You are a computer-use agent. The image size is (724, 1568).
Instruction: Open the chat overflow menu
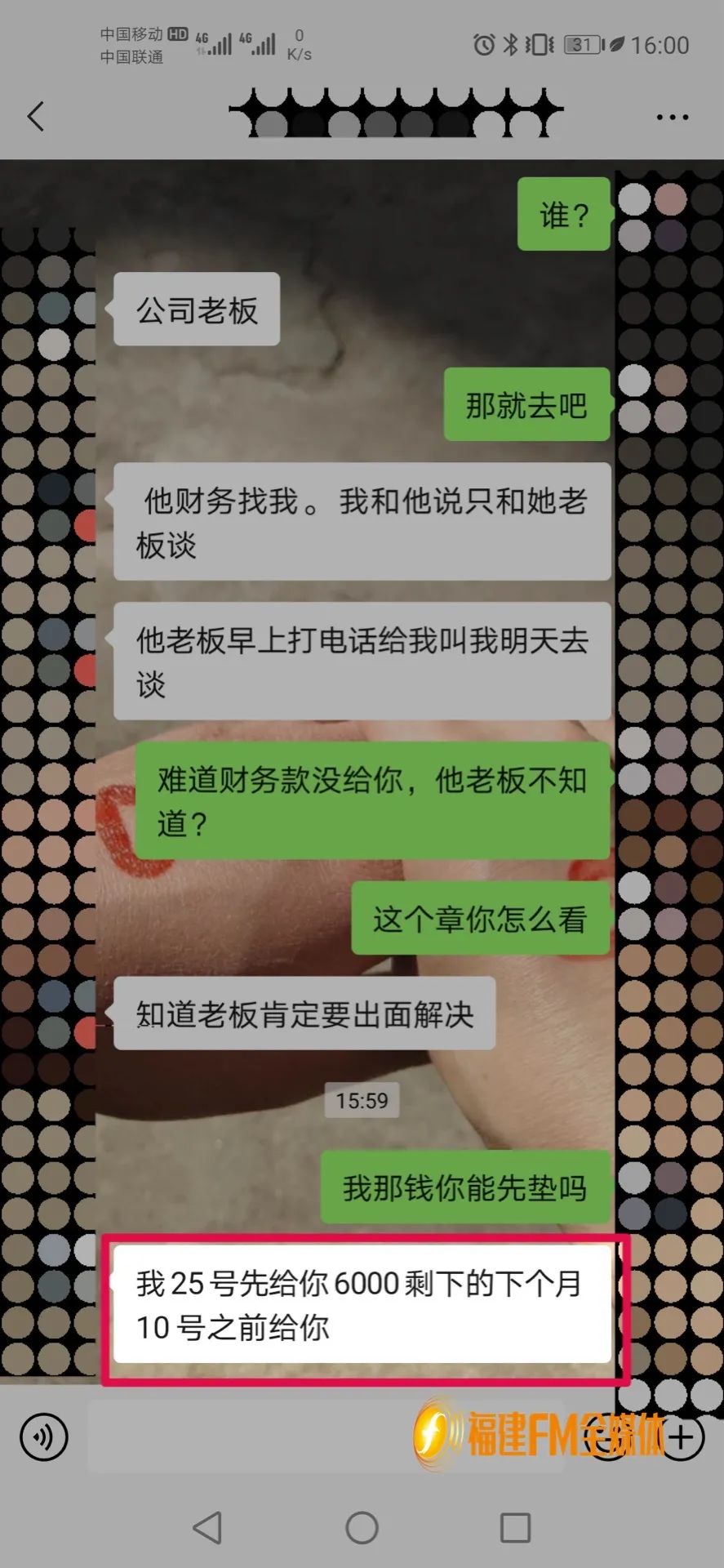(672, 118)
